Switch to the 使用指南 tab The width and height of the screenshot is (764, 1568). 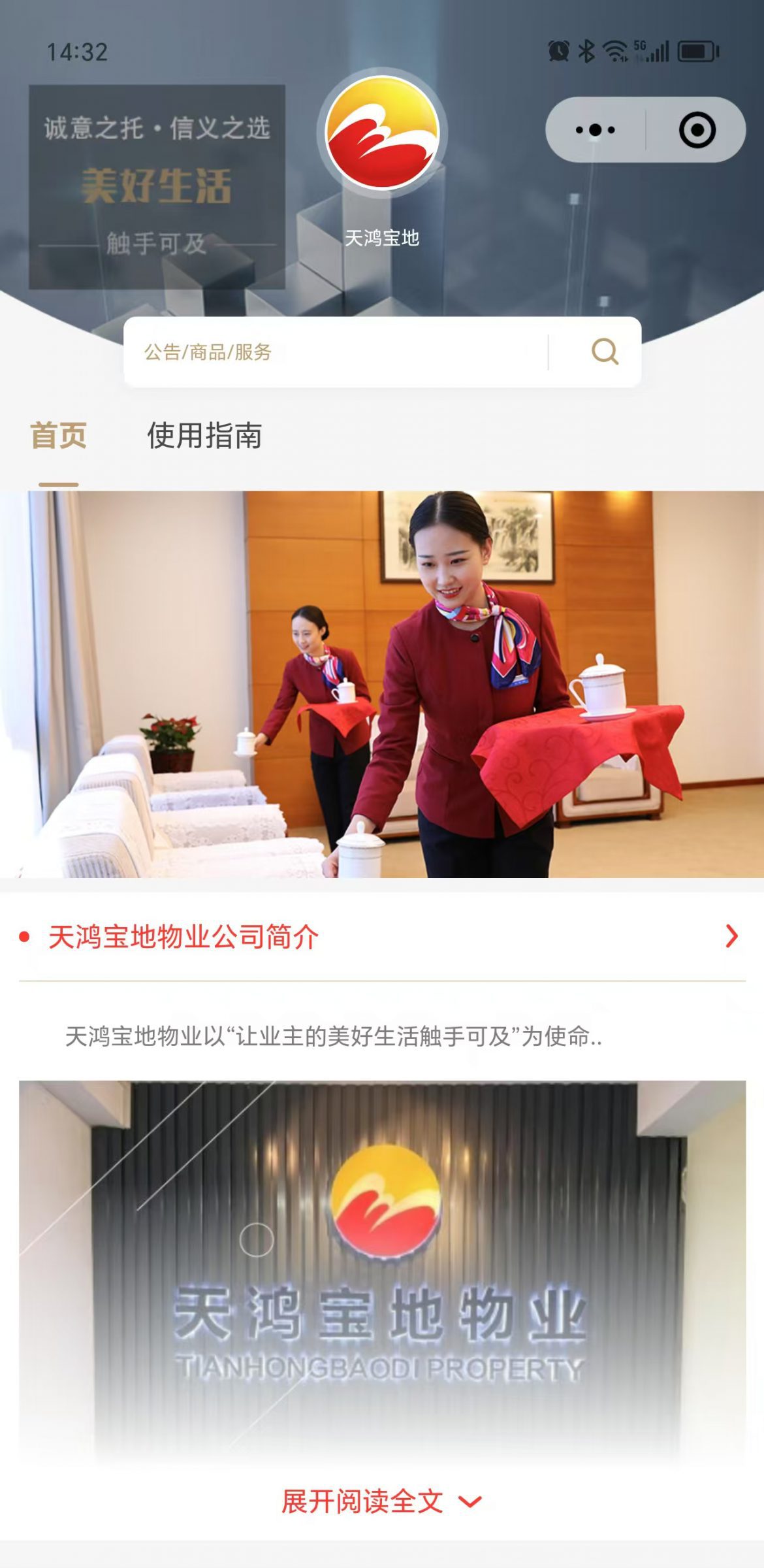204,436
